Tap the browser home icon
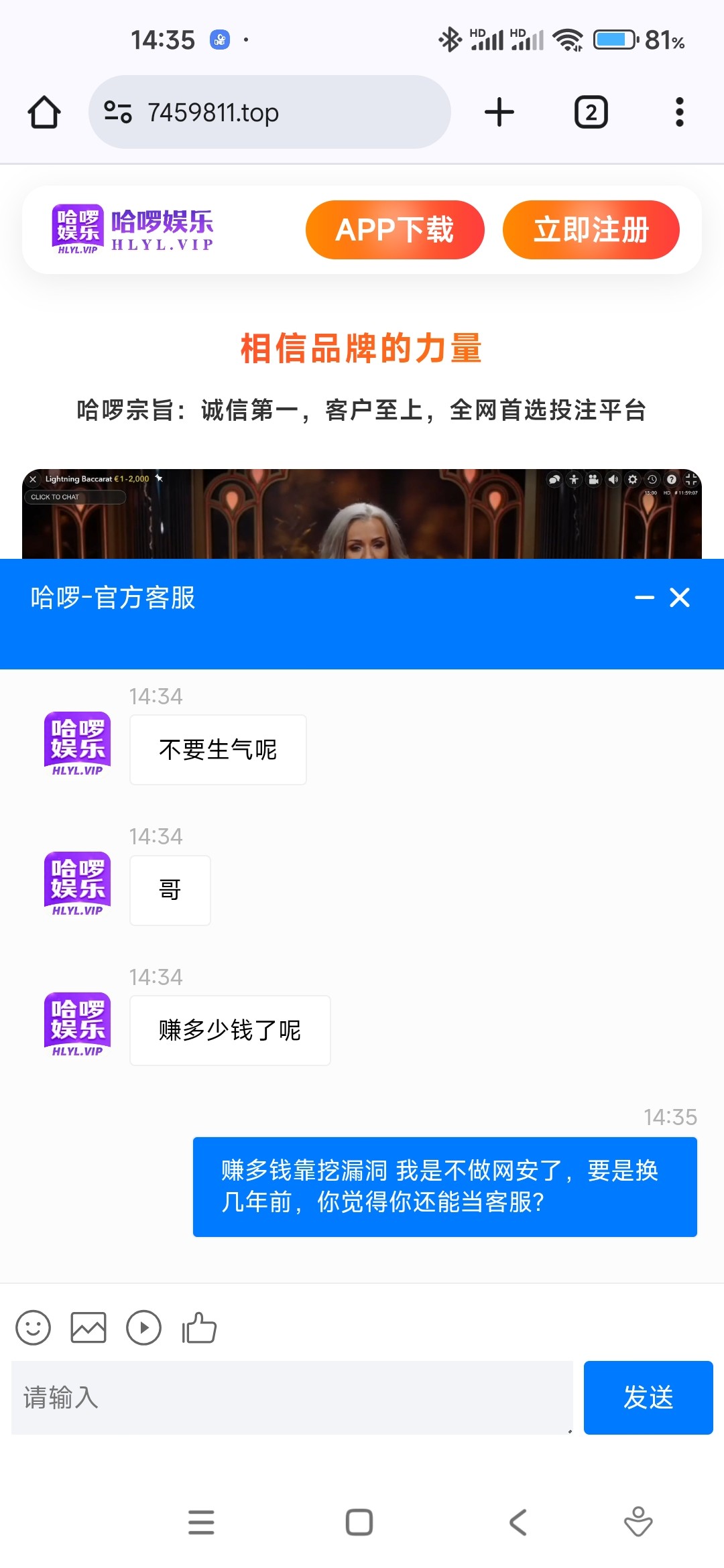724x1568 pixels. (x=44, y=111)
